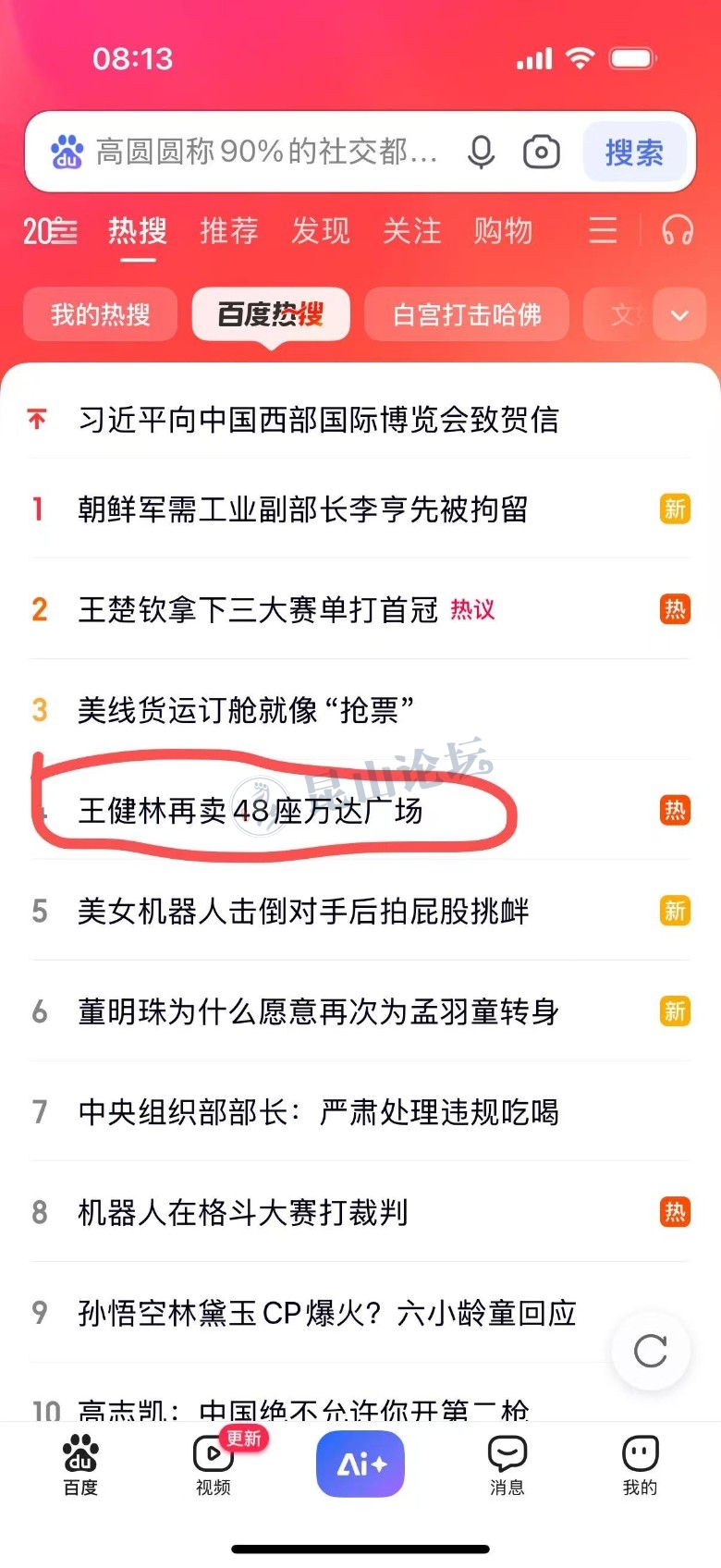Open hot topic 朝鲜军需工业副部长李亨先被拘留

[302, 508]
